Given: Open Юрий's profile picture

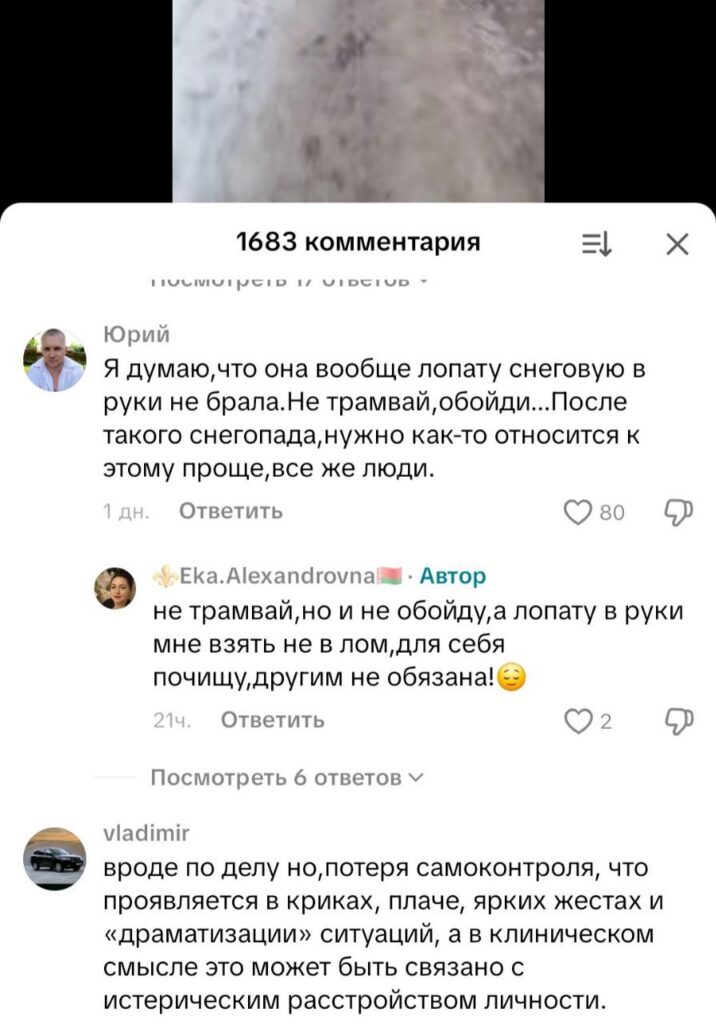Looking at the screenshot, I should point(55,359).
